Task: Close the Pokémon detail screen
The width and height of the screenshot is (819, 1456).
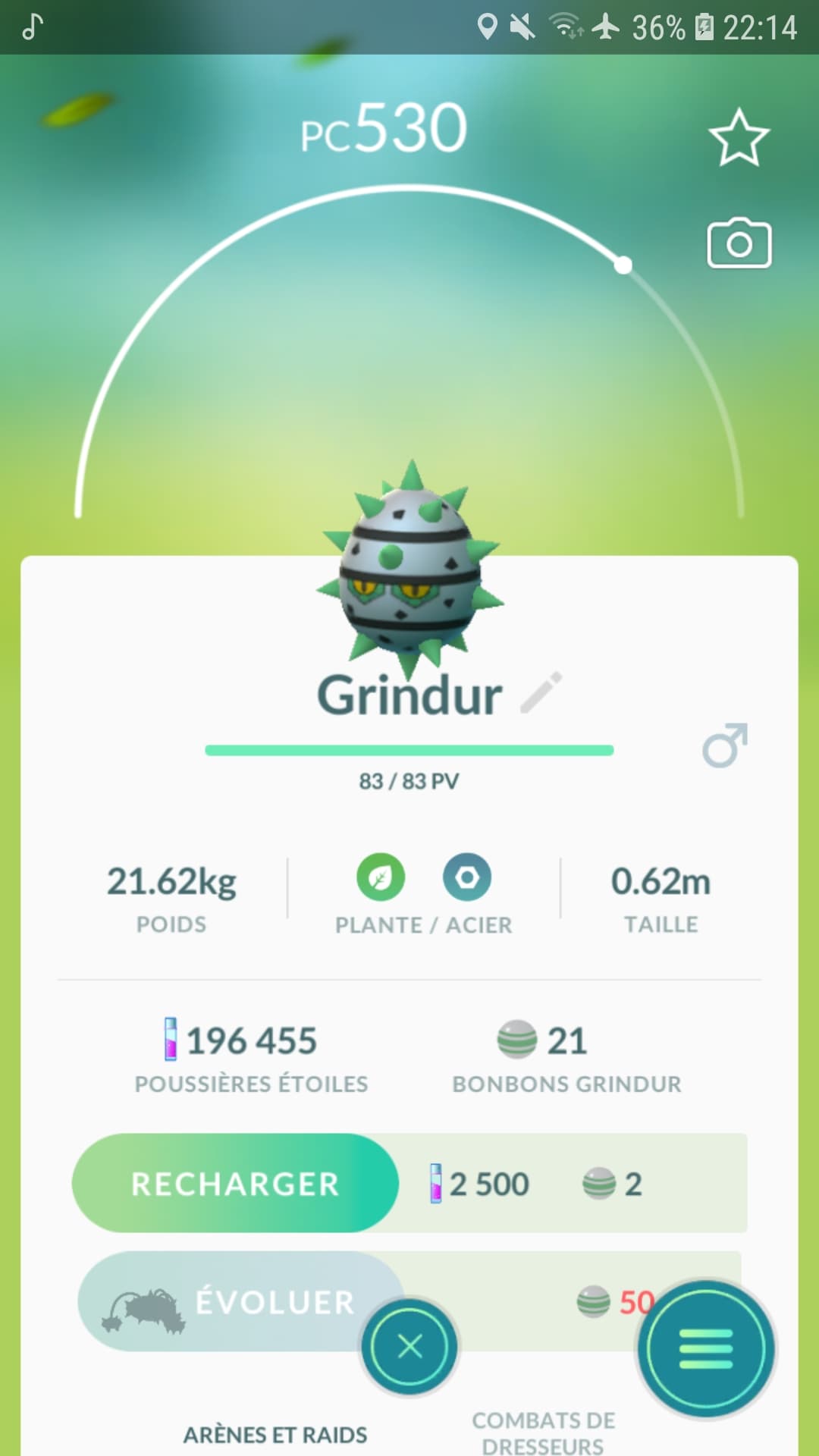Action: click(409, 1347)
